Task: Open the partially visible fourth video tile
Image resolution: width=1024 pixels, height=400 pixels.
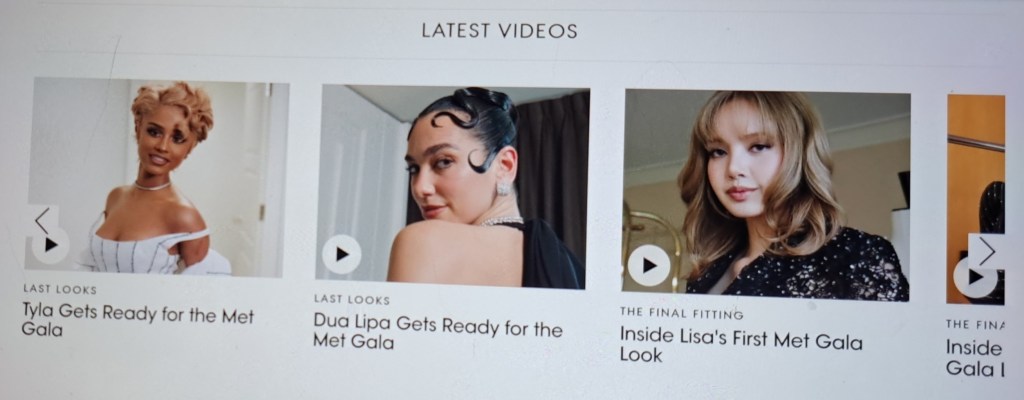Action: (x=975, y=190)
